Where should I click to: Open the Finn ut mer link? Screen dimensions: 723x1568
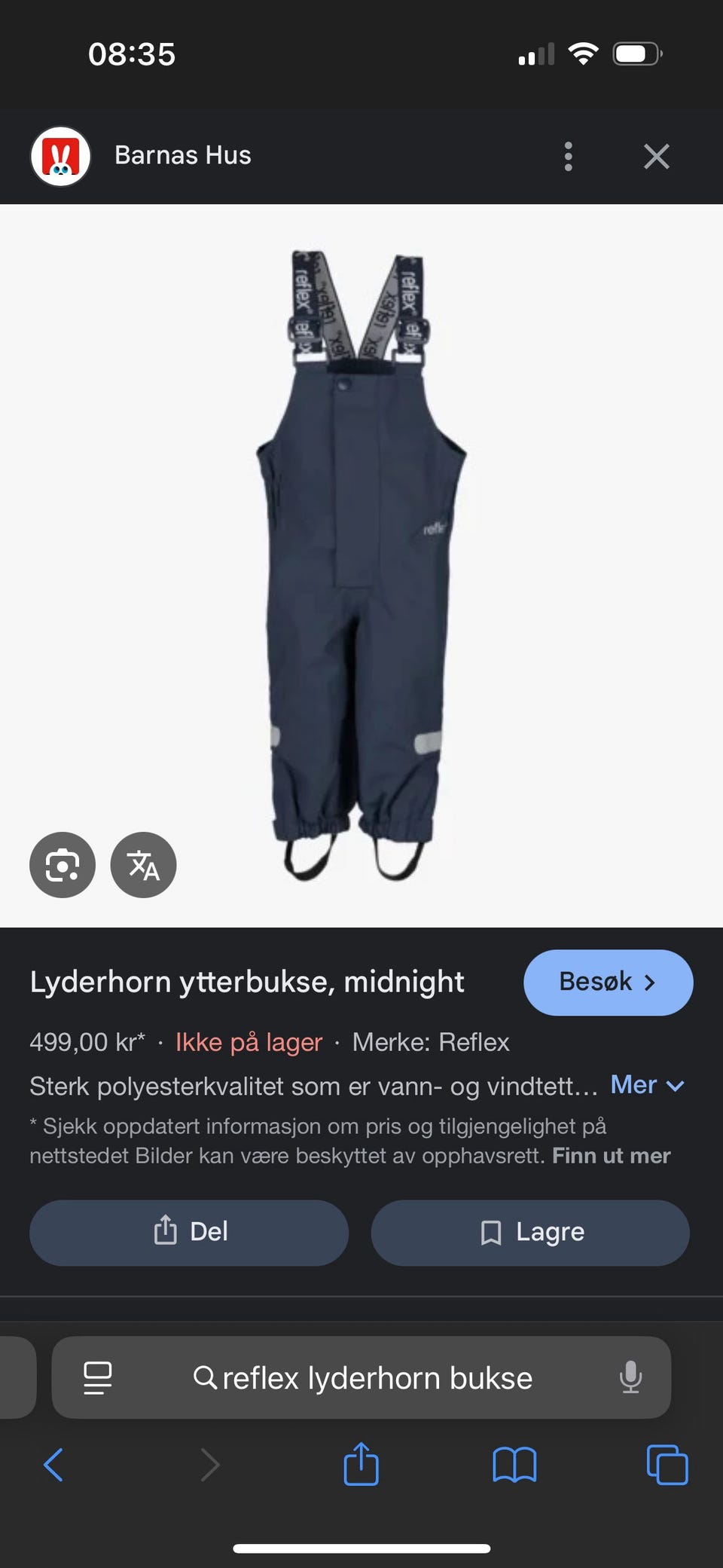tap(611, 1156)
